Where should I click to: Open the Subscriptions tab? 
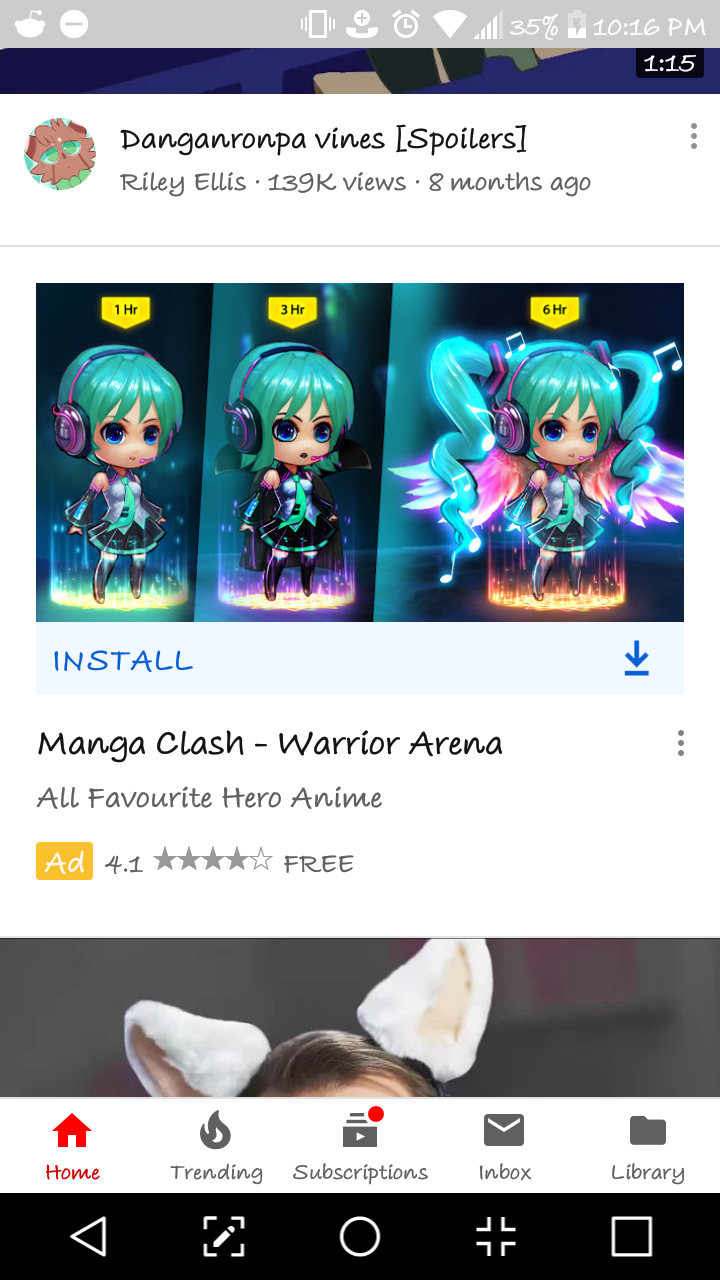tap(360, 1147)
